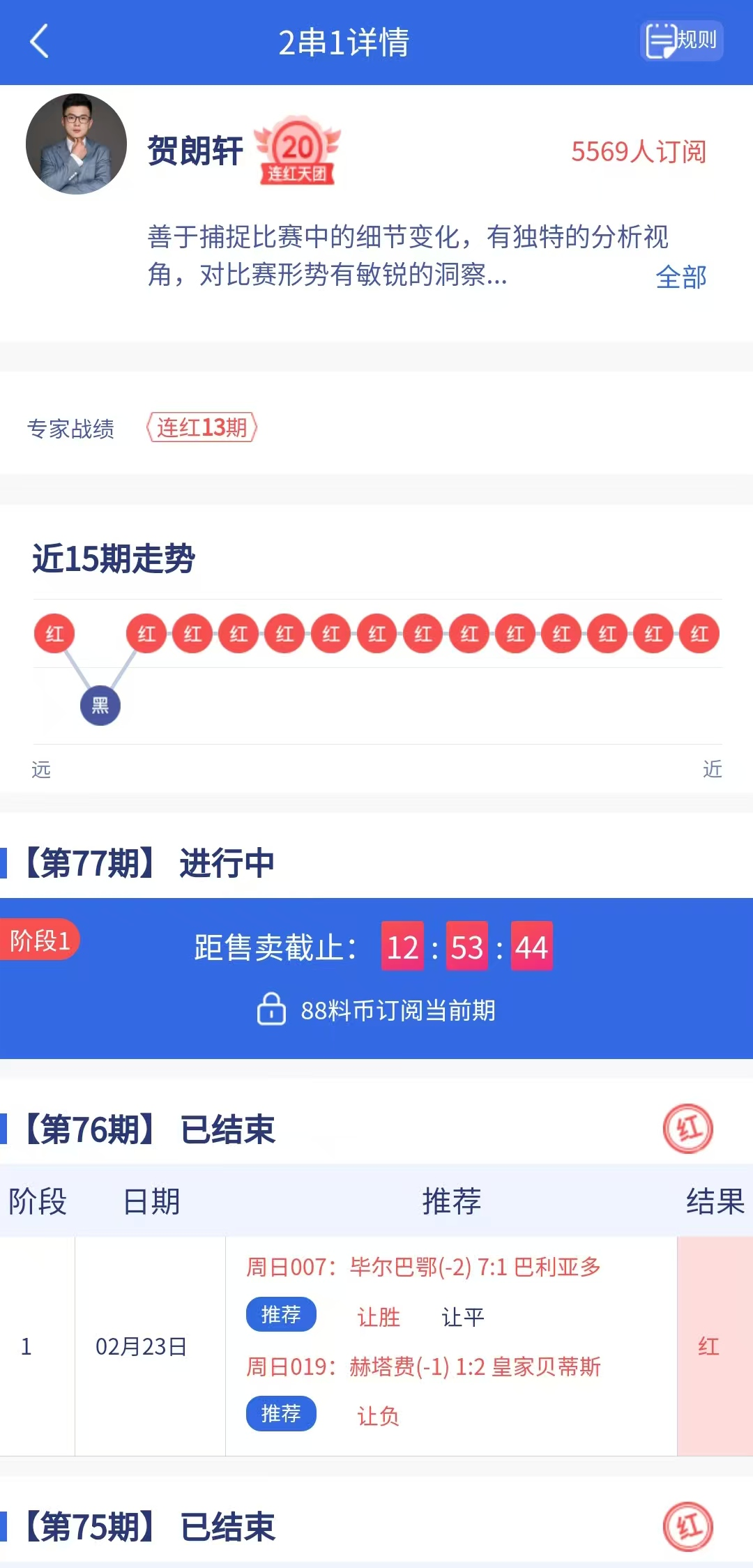Go back from 2串1详情 page
Screen dimensions: 753x1568
coord(40,42)
